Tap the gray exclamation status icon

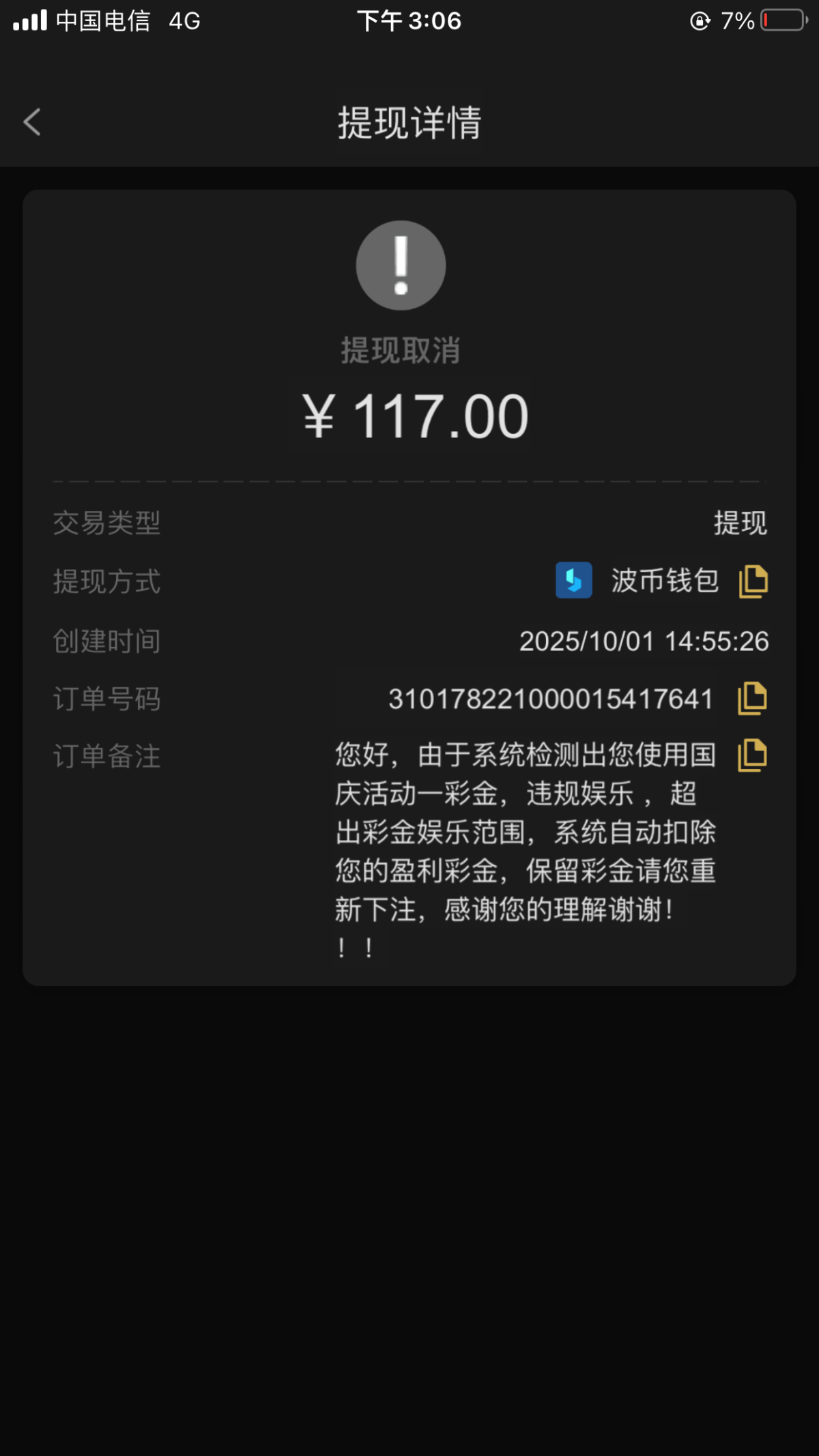point(401,265)
